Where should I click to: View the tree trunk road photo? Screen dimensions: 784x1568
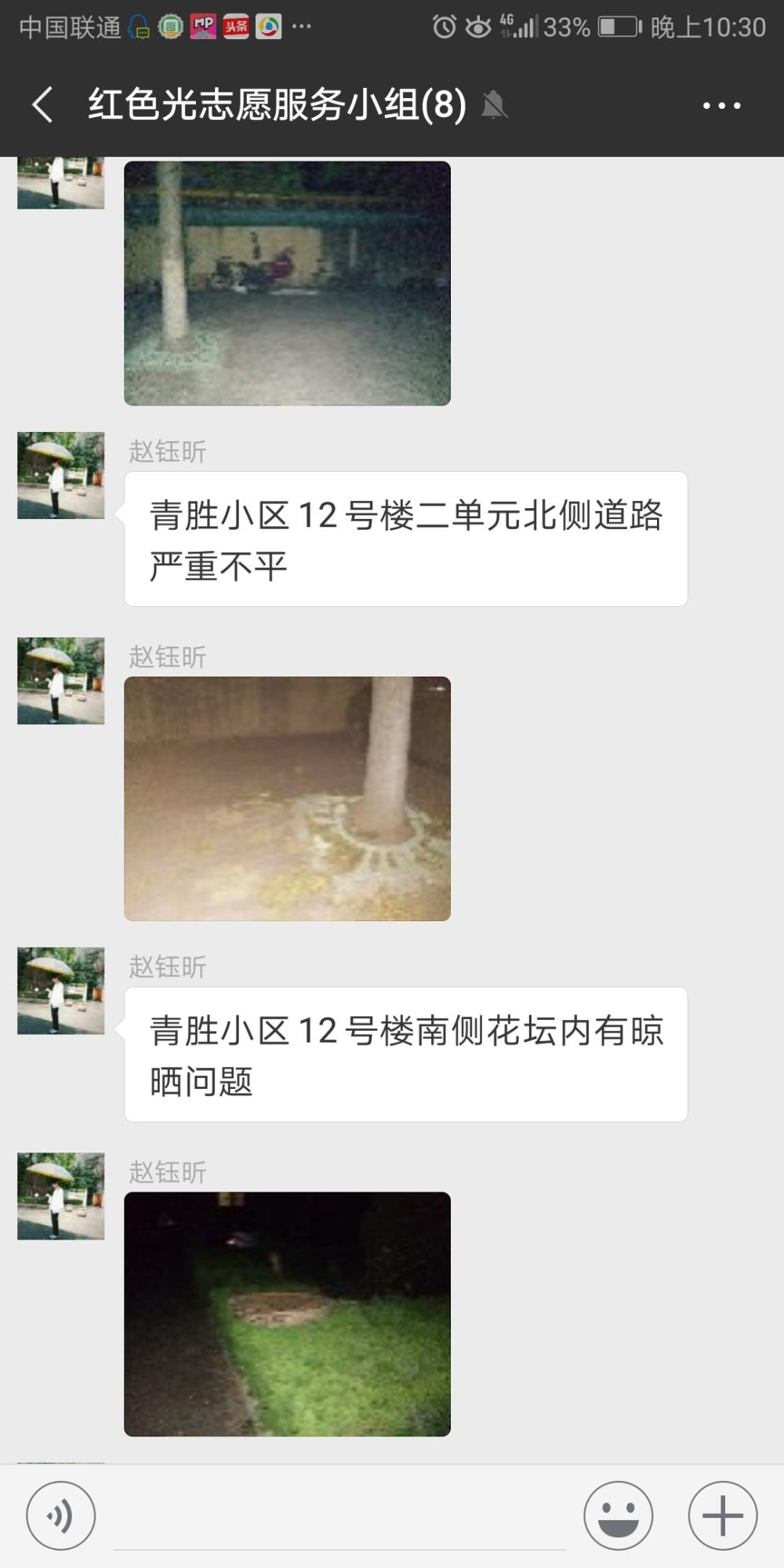point(287,798)
